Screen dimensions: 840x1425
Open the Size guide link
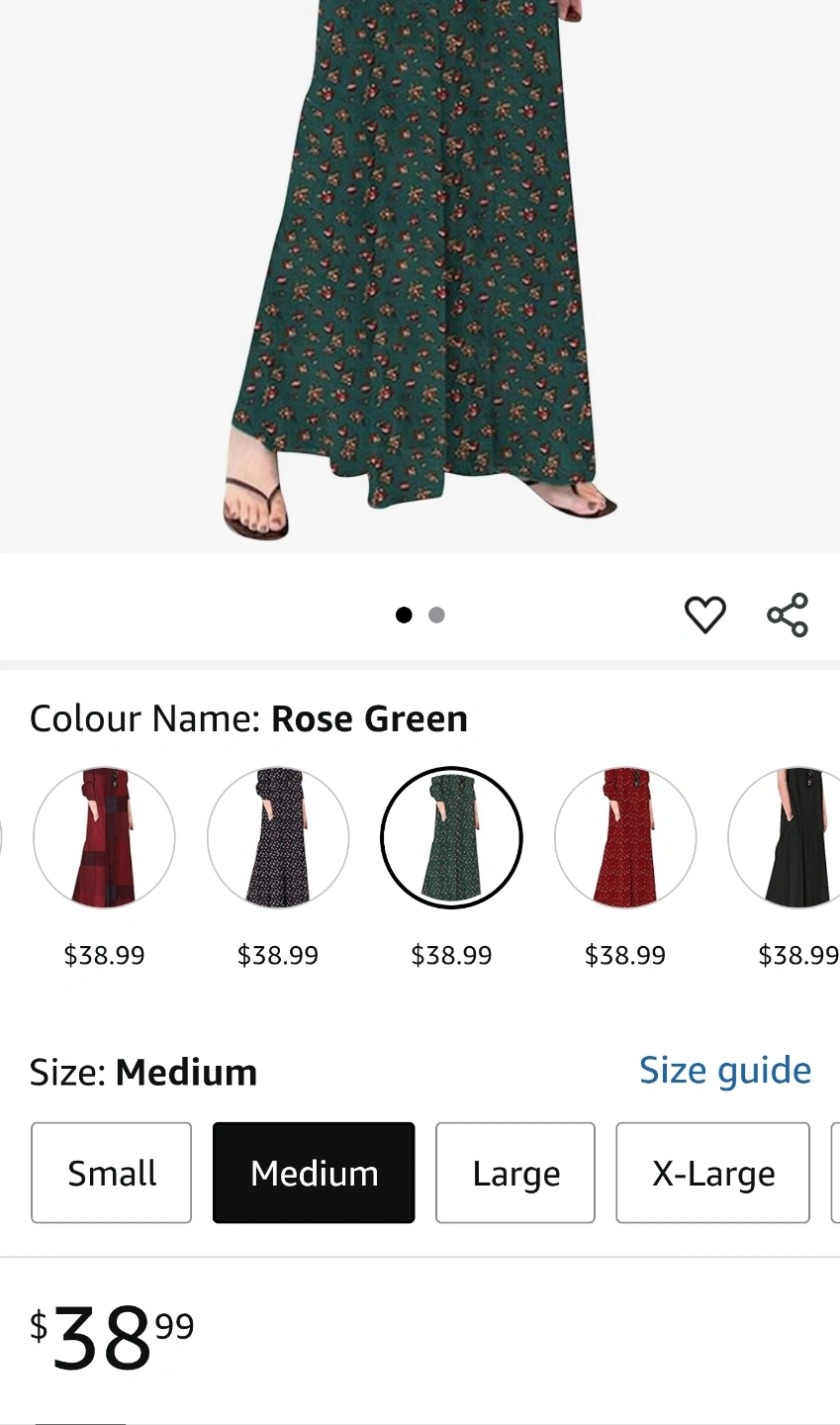[x=725, y=1071]
